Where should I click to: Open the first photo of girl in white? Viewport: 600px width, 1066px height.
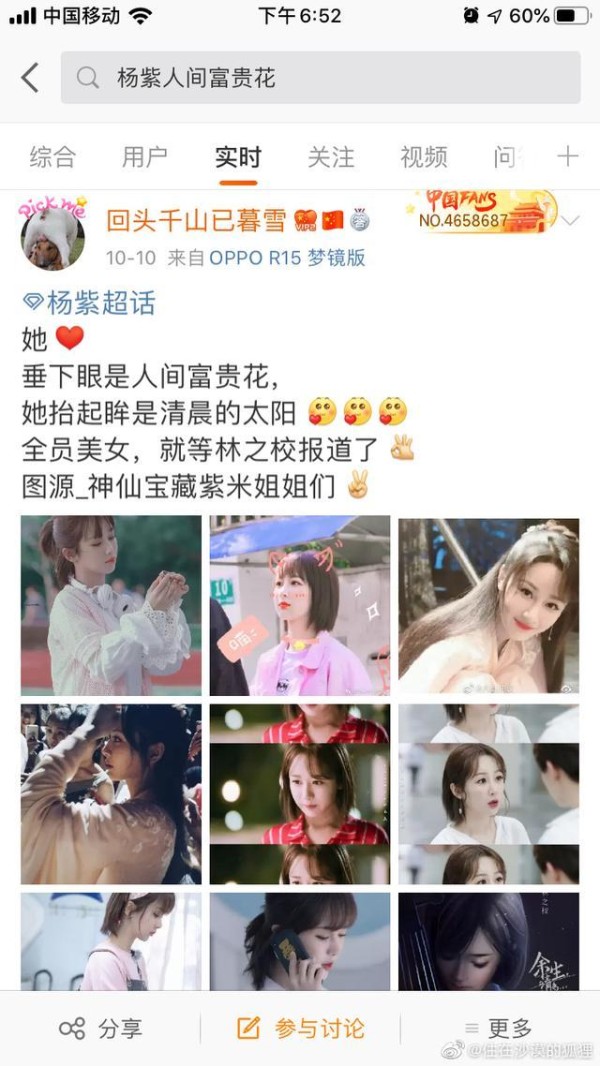111,606
